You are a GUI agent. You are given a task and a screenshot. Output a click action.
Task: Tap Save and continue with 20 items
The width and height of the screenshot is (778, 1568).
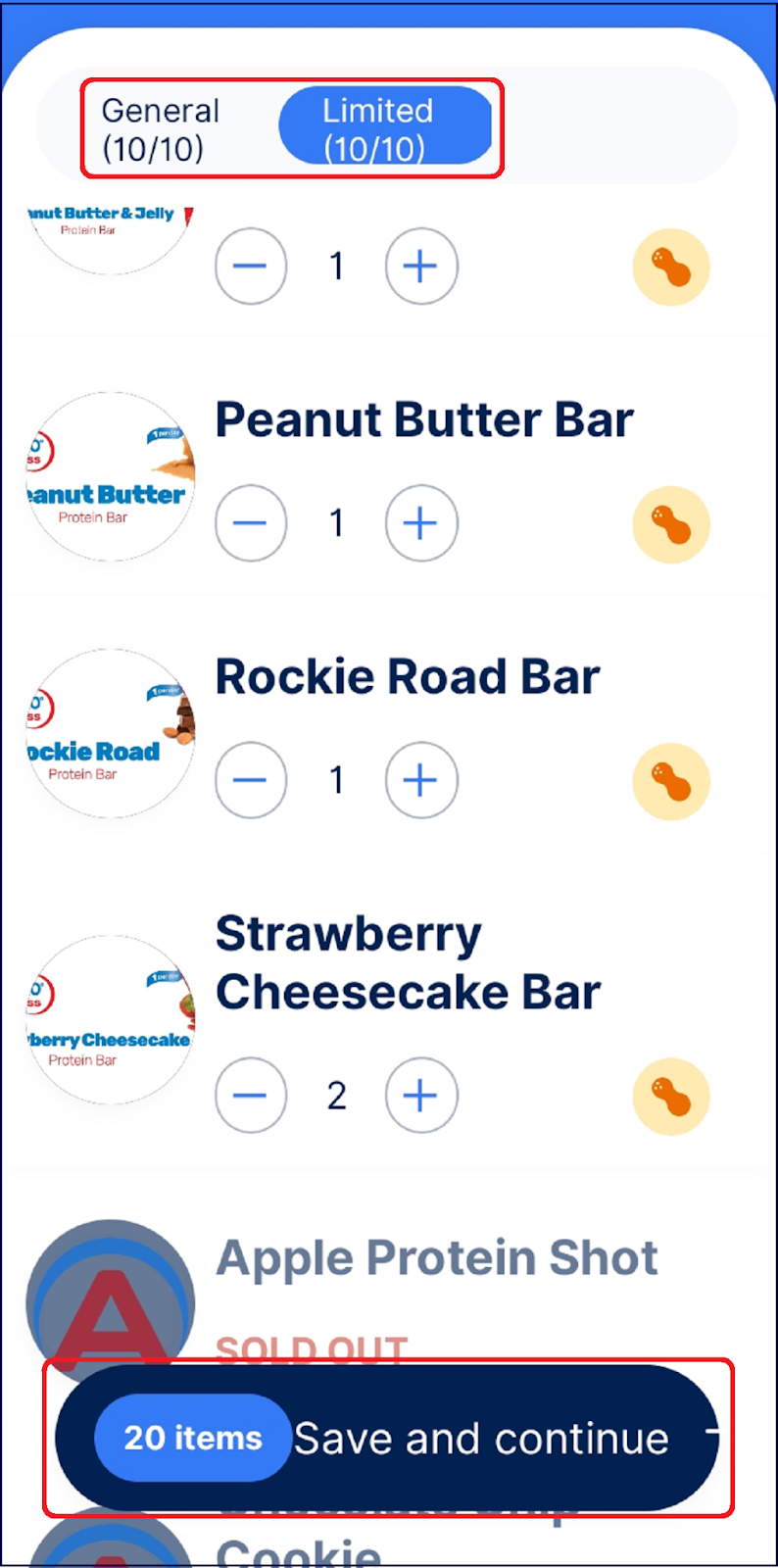click(x=387, y=1438)
